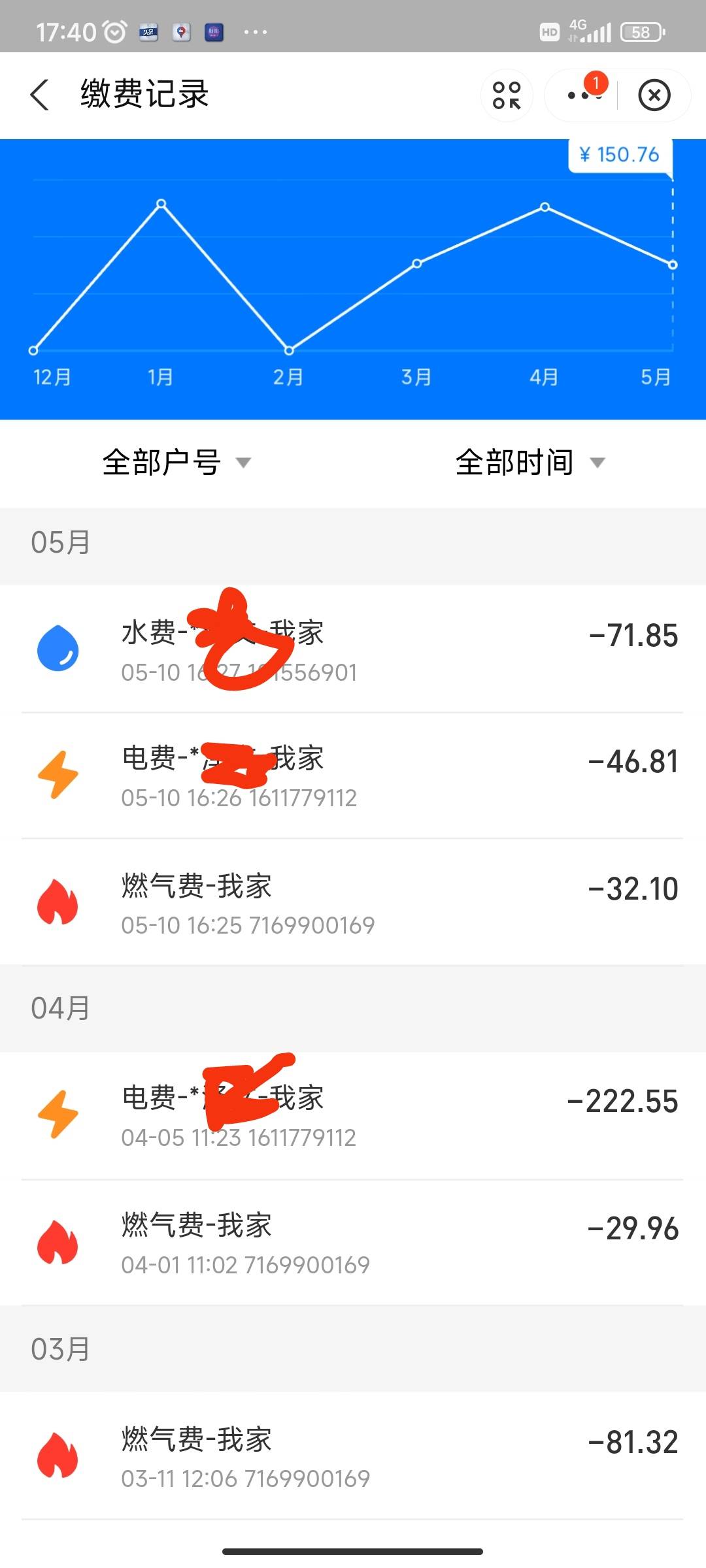This screenshot has width=706, height=1568.
Task: Open the four-dot mini program shortcut icon
Action: pyautogui.click(x=507, y=95)
